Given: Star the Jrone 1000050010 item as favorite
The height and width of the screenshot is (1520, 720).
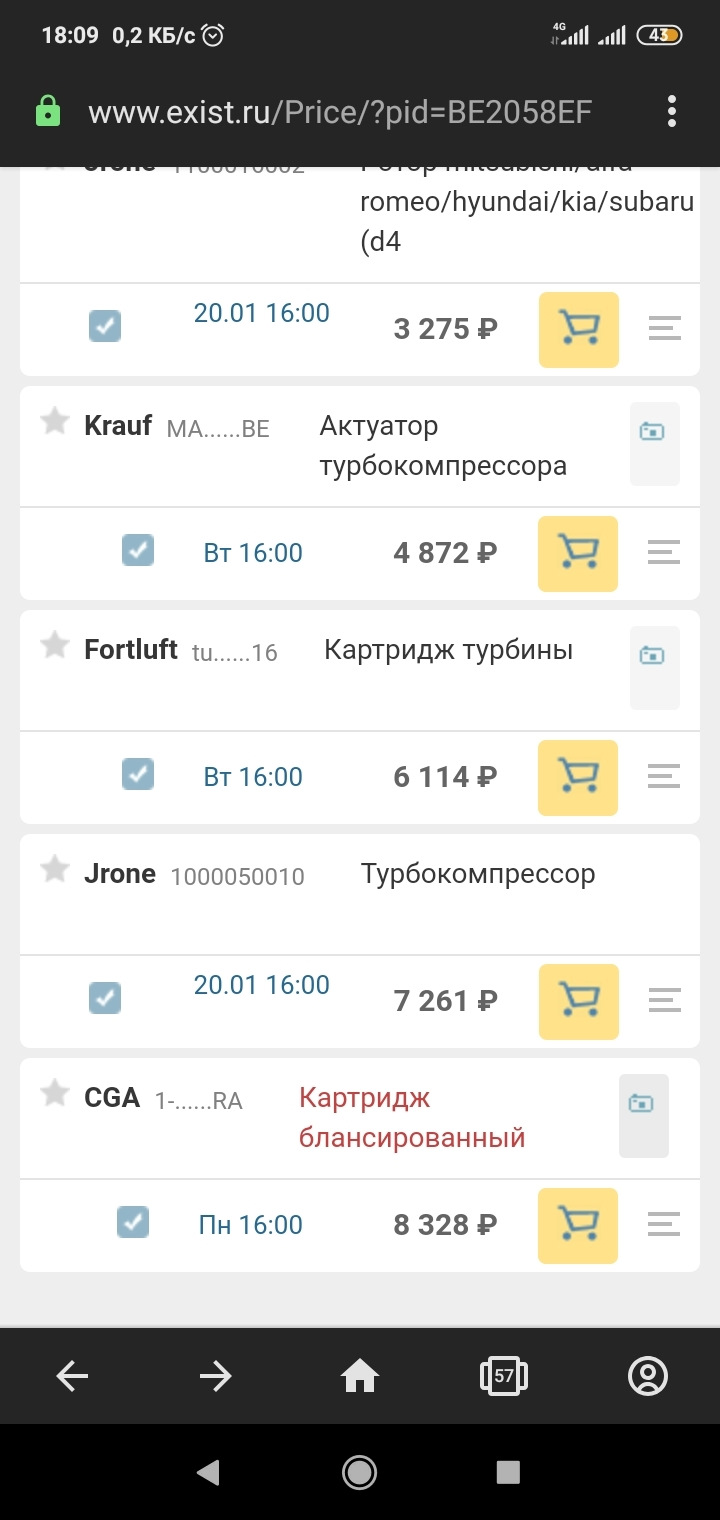Looking at the screenshot, I should pyautogui.click(x=54, y=870).
